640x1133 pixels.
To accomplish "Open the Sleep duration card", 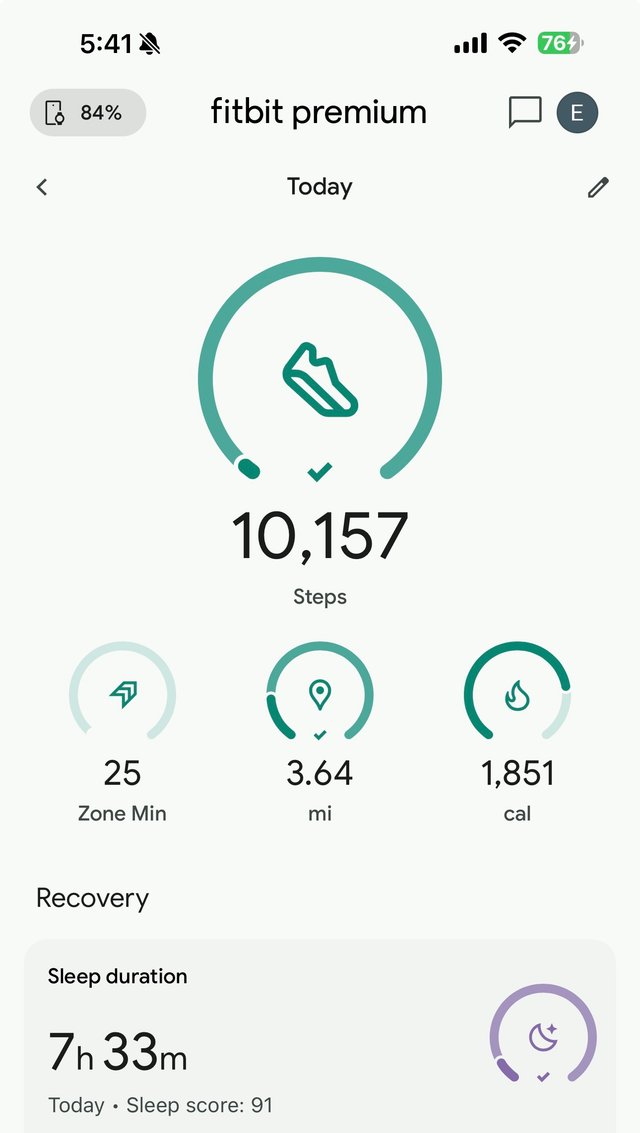I will (x=319, y=1040).
